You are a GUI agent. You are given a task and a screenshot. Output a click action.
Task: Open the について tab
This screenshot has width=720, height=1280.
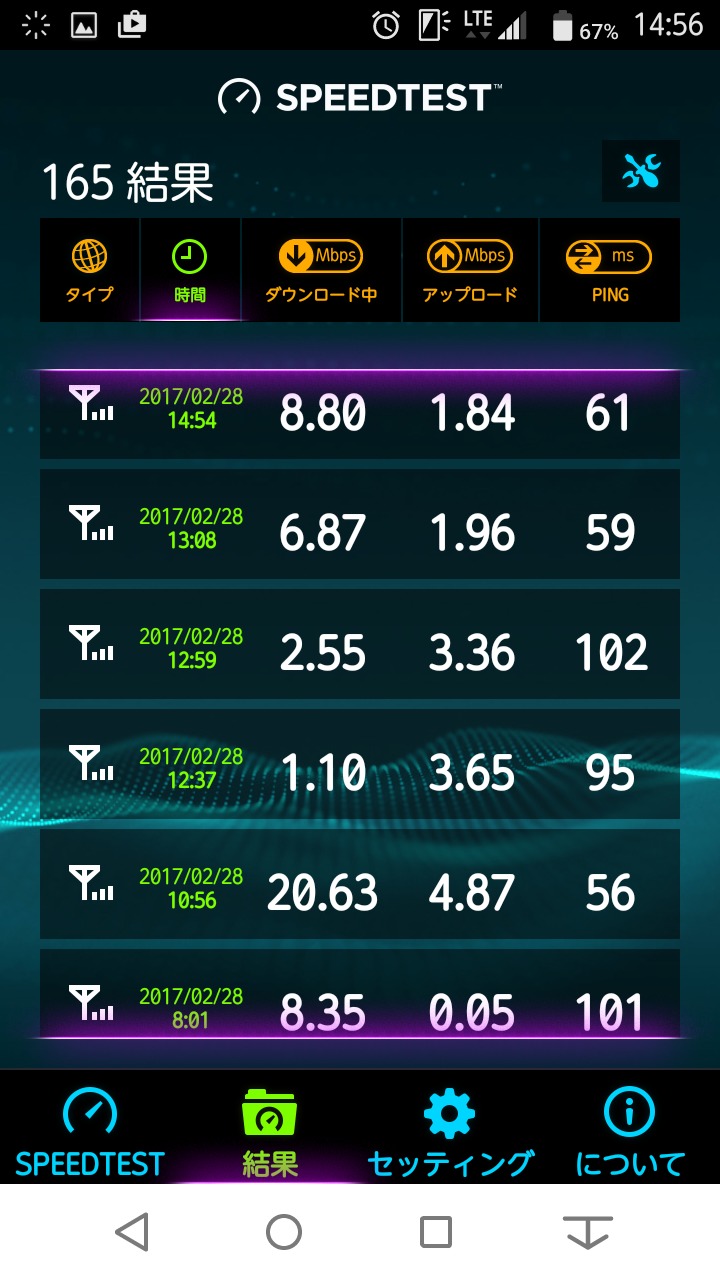click(x=630, y=1130)
